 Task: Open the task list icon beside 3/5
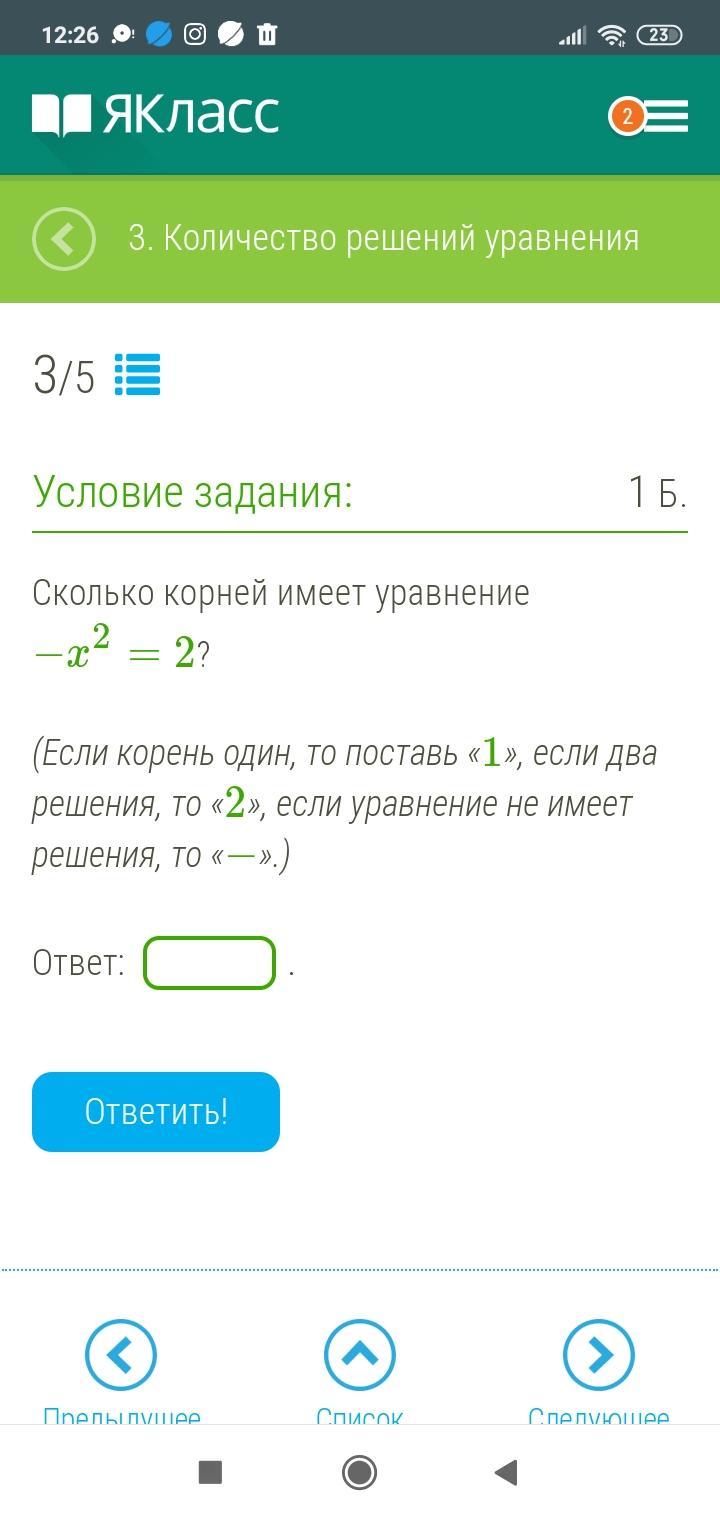click(x=138, y=375)
